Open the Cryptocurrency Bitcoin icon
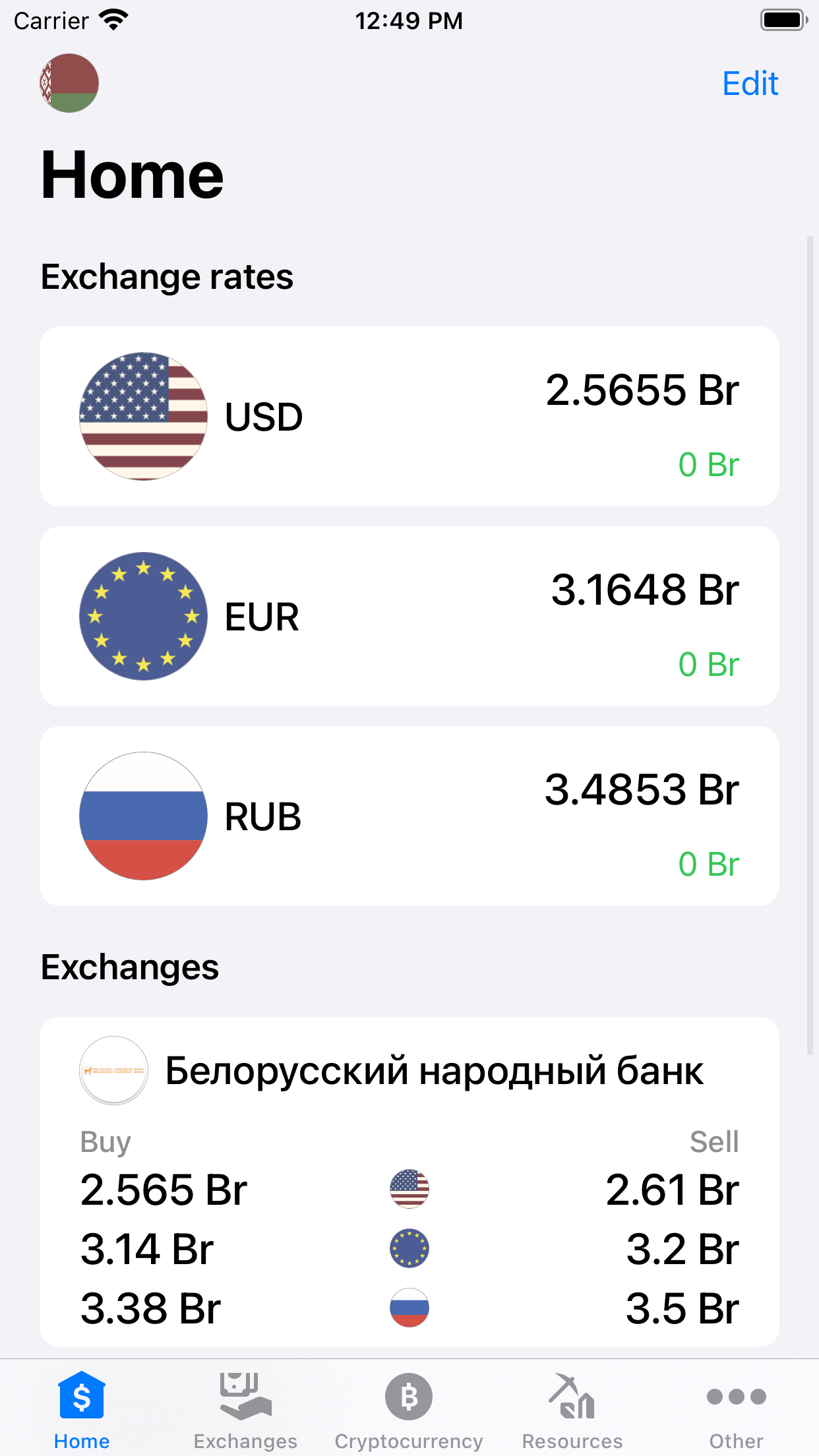 tap(408, 1396)
